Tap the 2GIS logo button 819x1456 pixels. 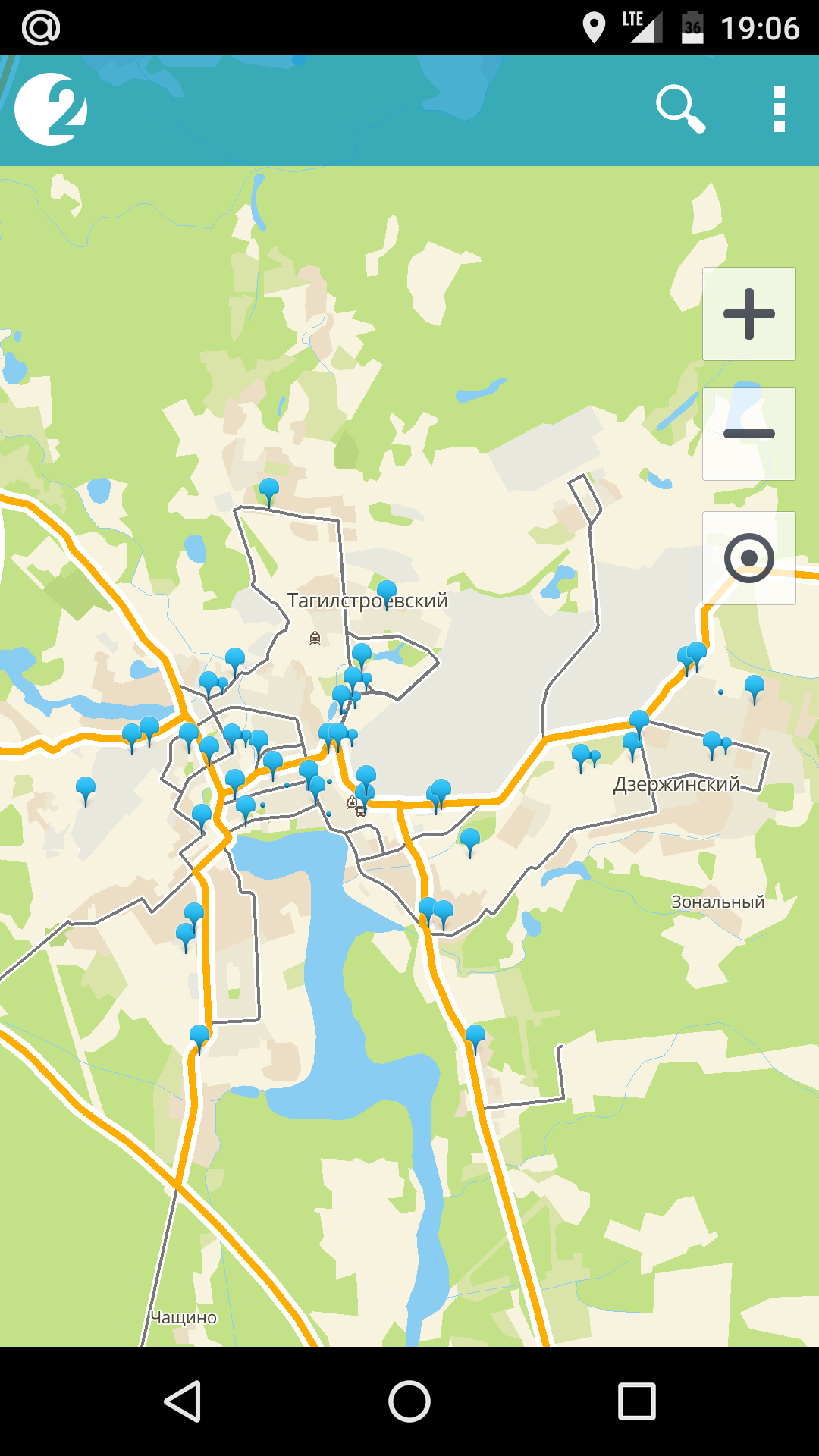(x=51, y=110)
